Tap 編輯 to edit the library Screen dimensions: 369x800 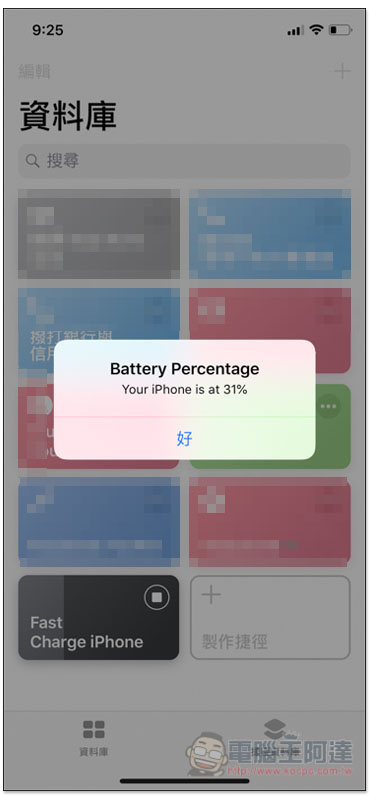pos(34,71)
